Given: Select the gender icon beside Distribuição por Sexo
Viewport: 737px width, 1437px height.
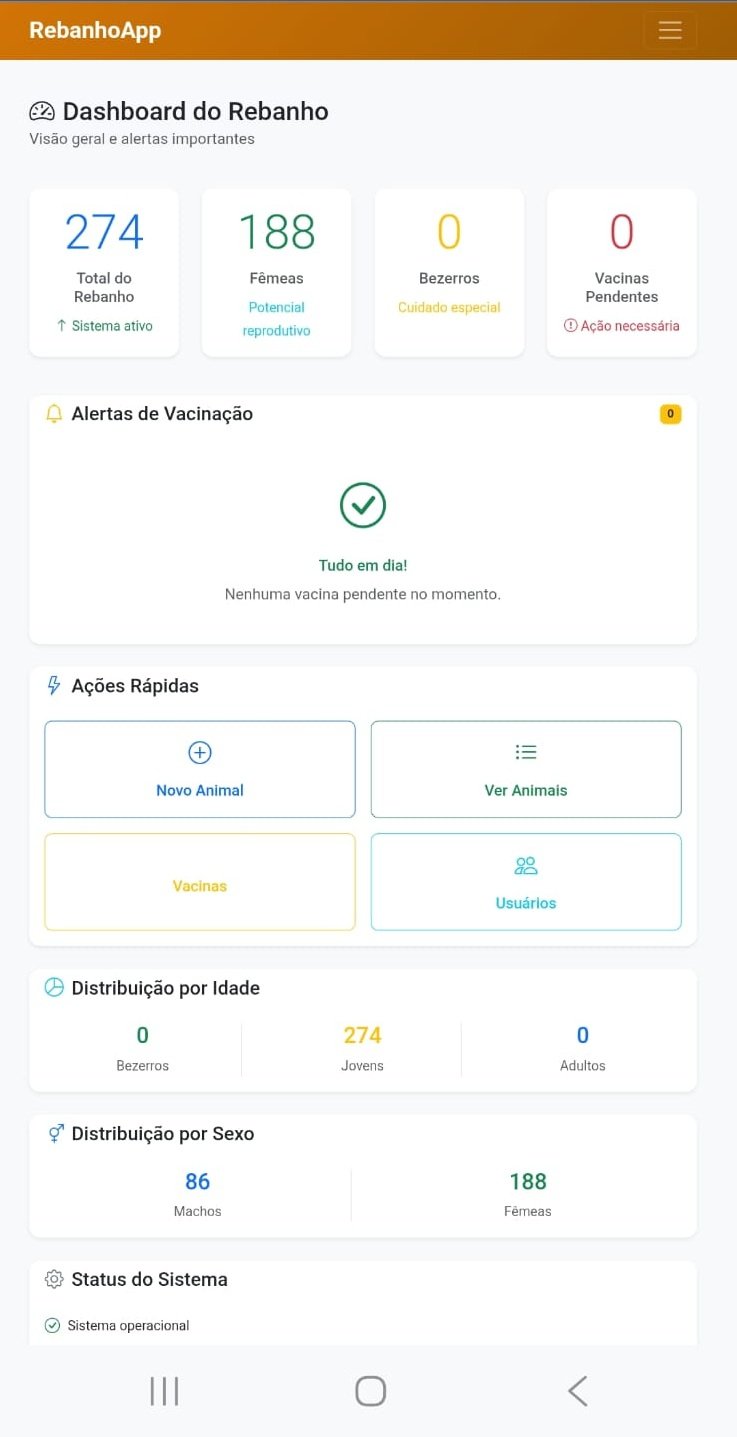Looking at the screenshot, I should pyautogui.click(x=53, y=1133).
